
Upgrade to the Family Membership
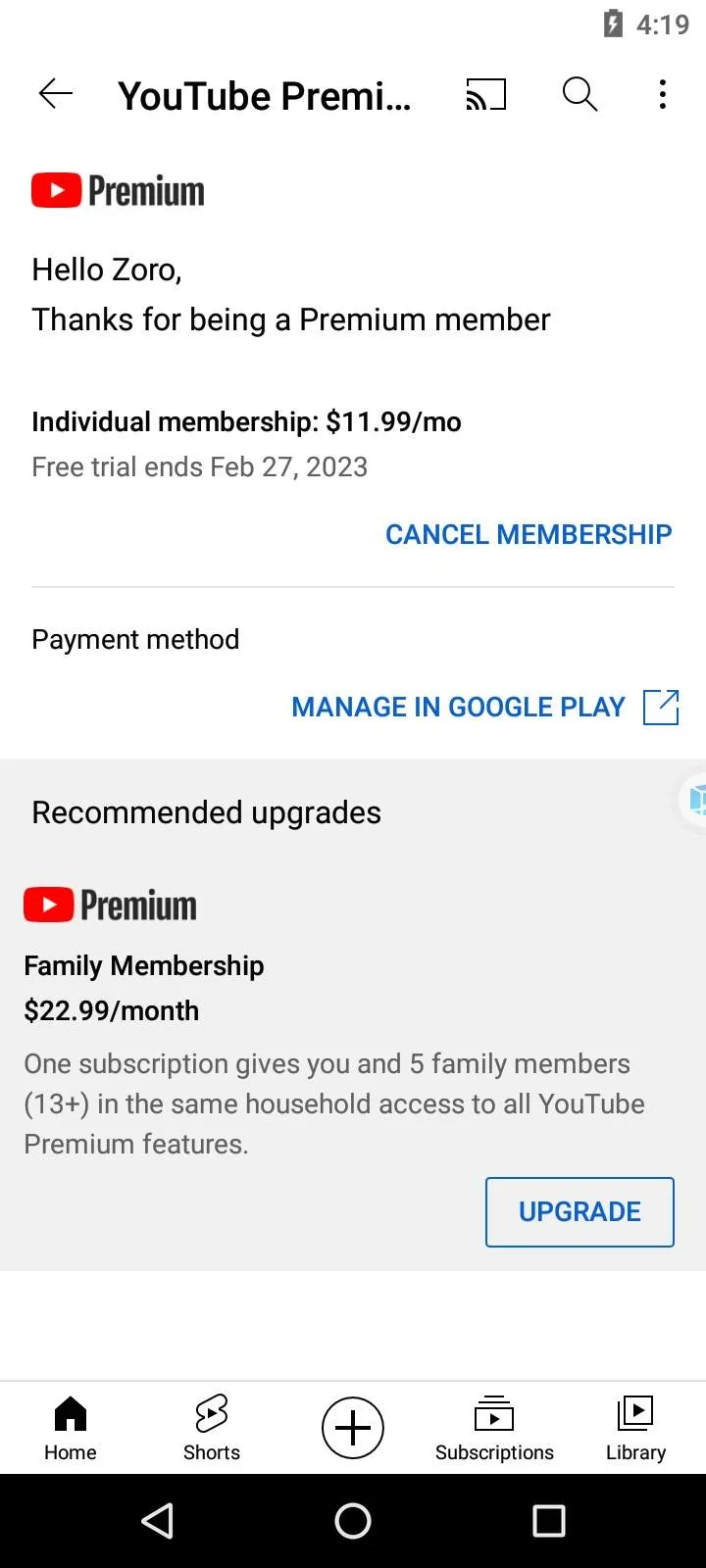pyautogui.click(x=580, y=1212)
